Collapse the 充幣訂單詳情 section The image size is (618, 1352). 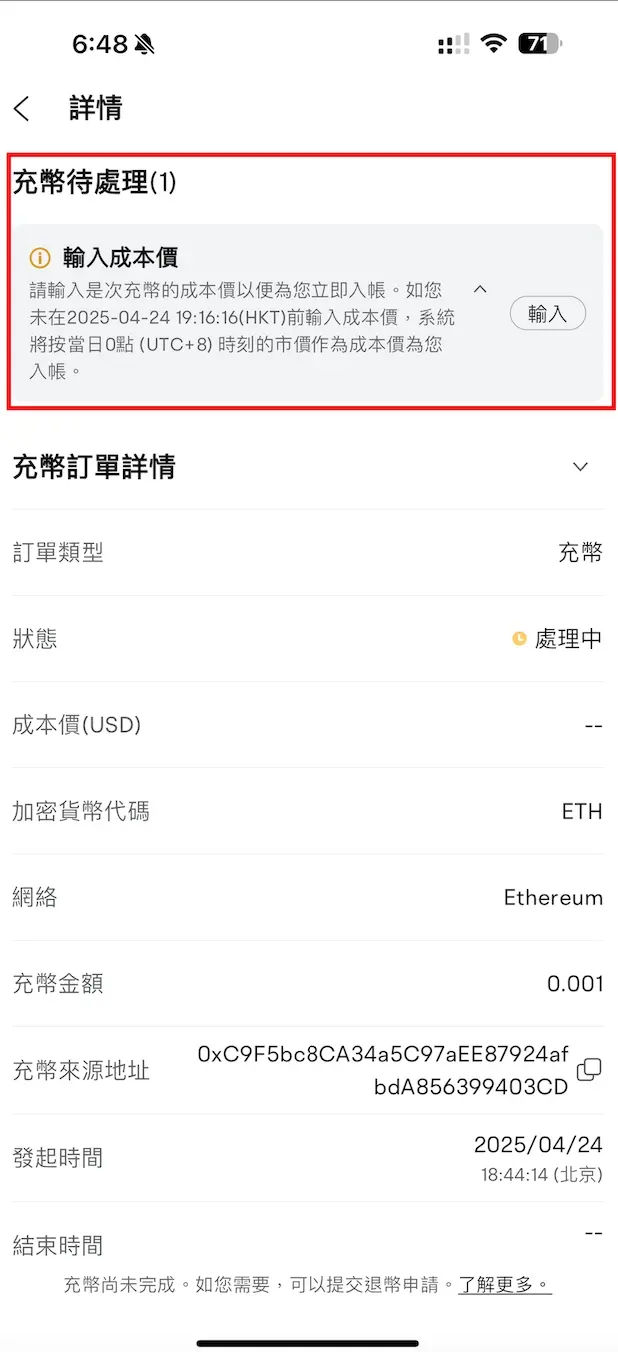point(580,467)
